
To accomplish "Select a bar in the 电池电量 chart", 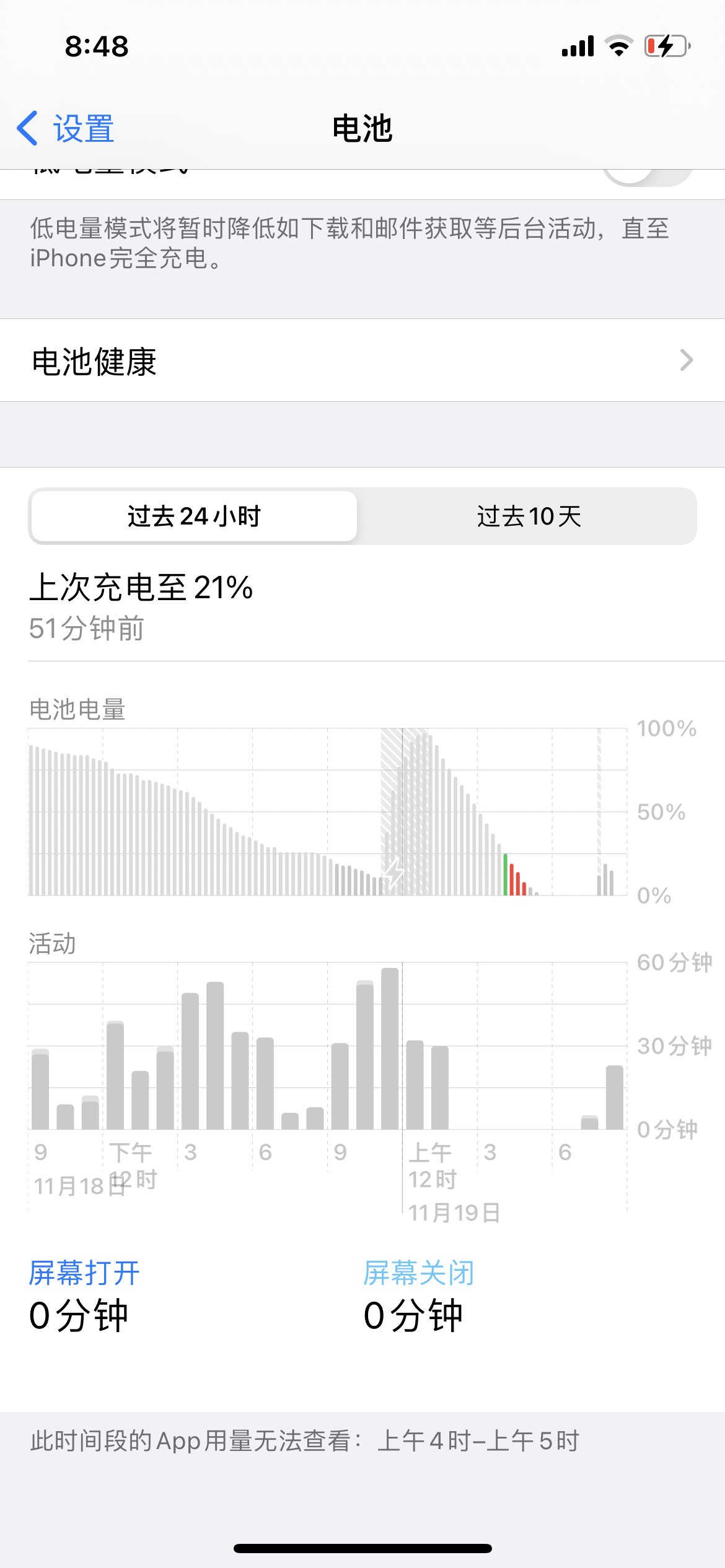I will pos(186,842).
